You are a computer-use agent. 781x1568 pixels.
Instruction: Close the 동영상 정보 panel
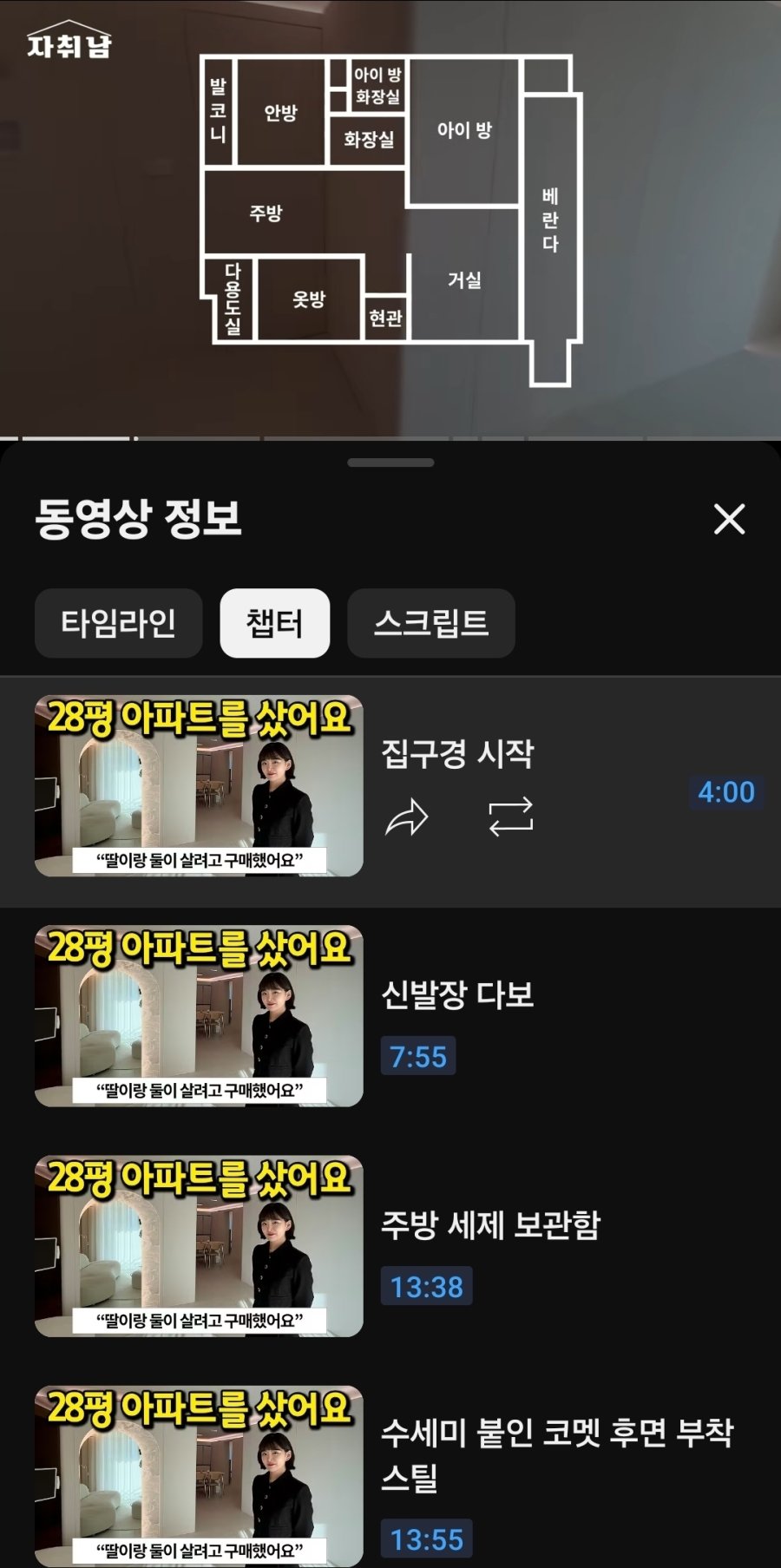click(x=729, y=519)
